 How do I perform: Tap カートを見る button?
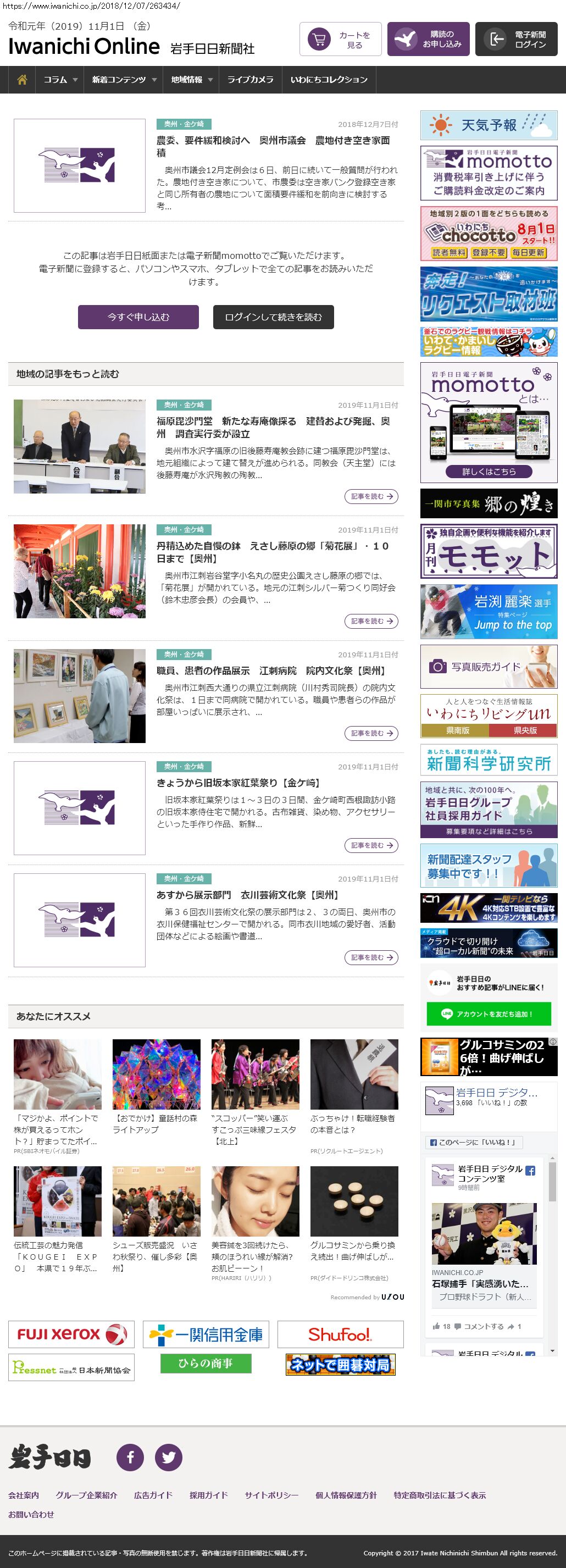pyautogui.click(x=340, y=40)
